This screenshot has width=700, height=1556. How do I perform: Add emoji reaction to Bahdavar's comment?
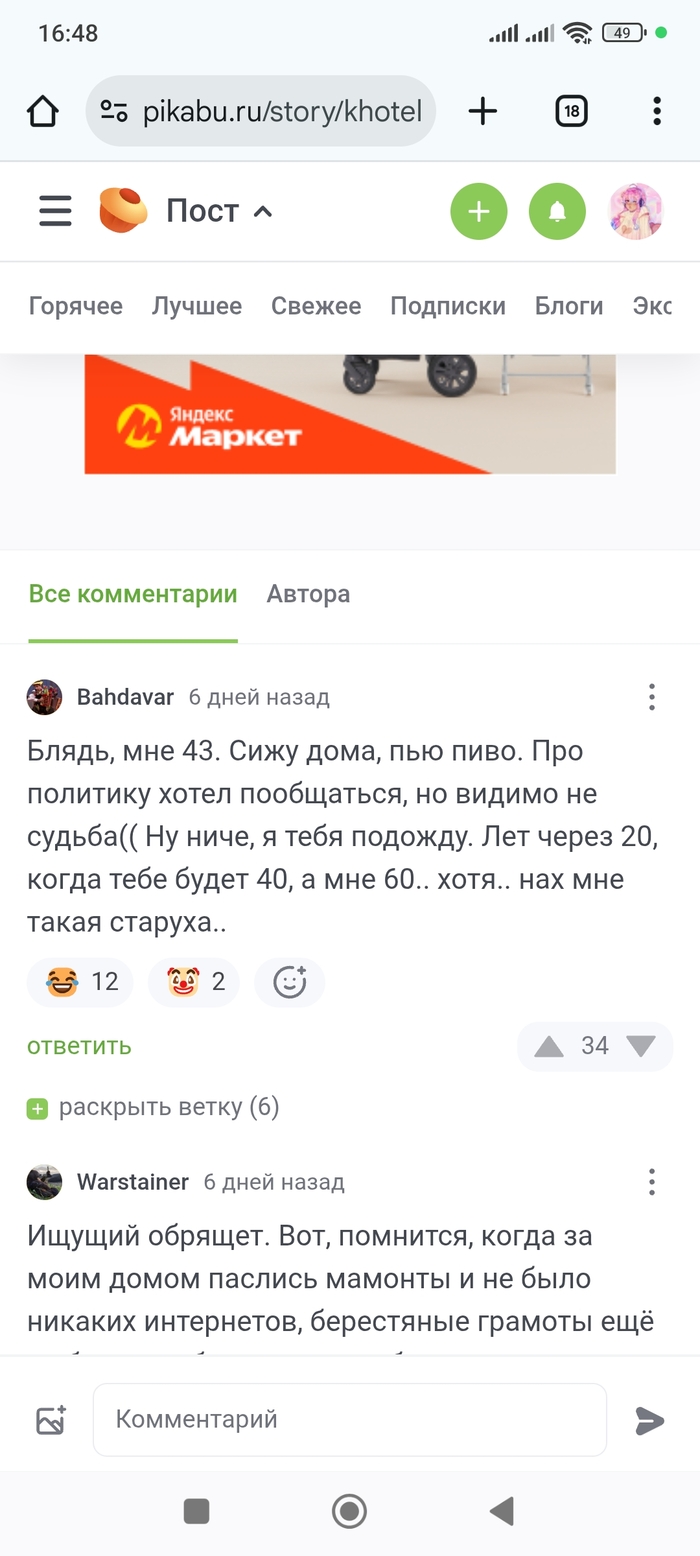coord(289,982)
